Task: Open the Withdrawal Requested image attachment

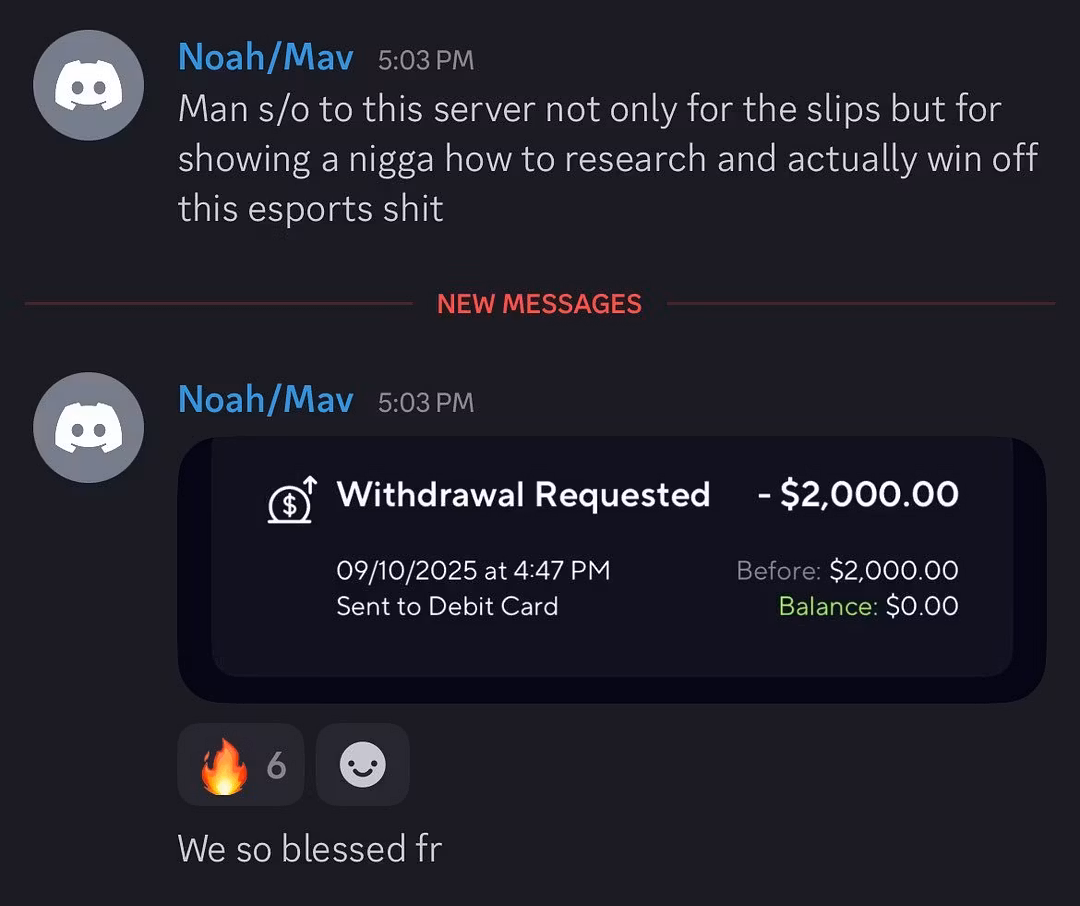Action: [611, 568]
